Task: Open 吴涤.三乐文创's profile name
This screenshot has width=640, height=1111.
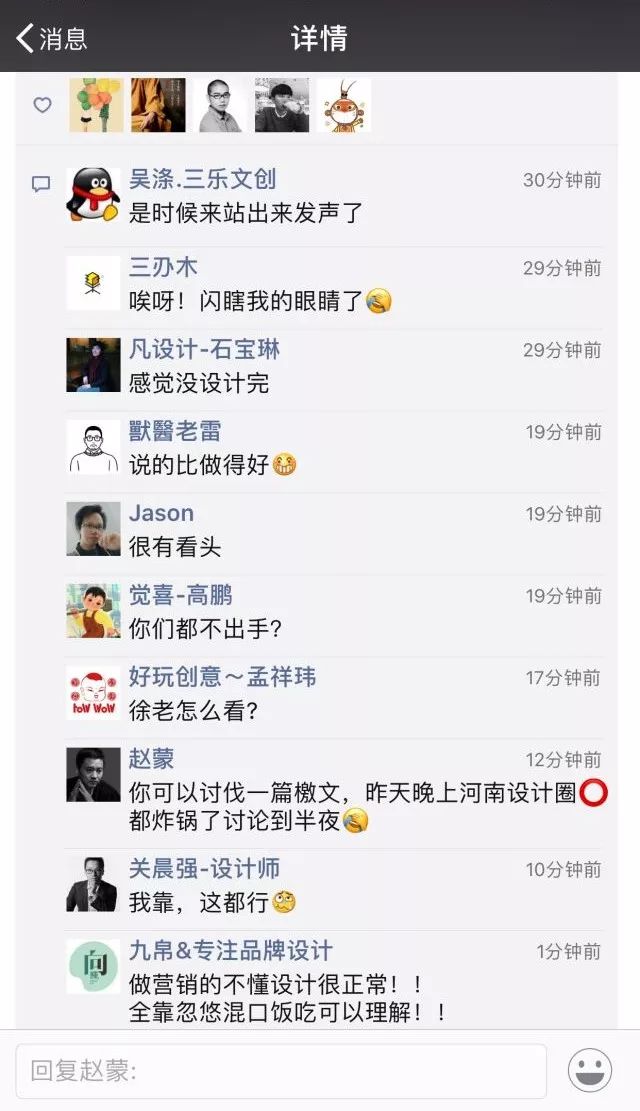Action: [202, 180]
